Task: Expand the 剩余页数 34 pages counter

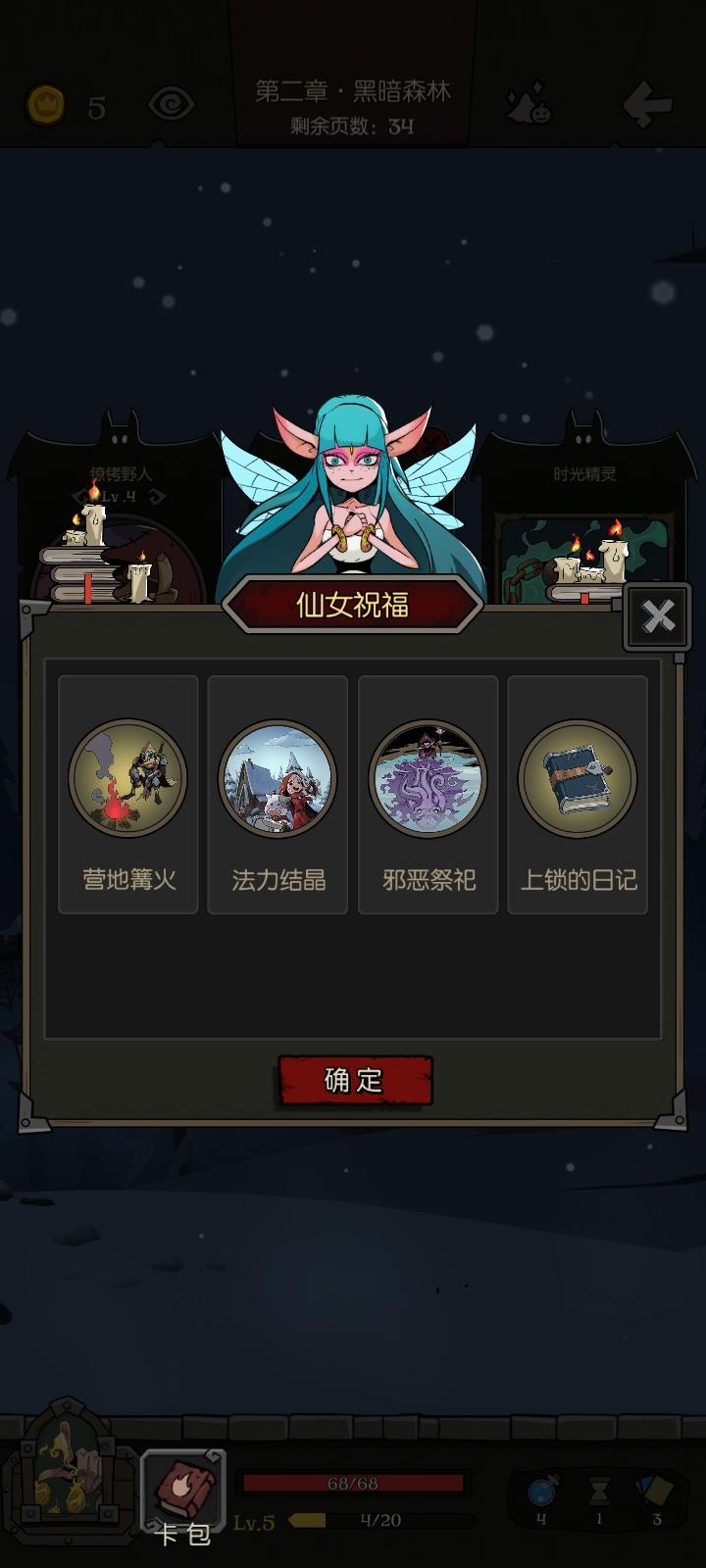Action: pyautogui.click(x=353, y=126)
